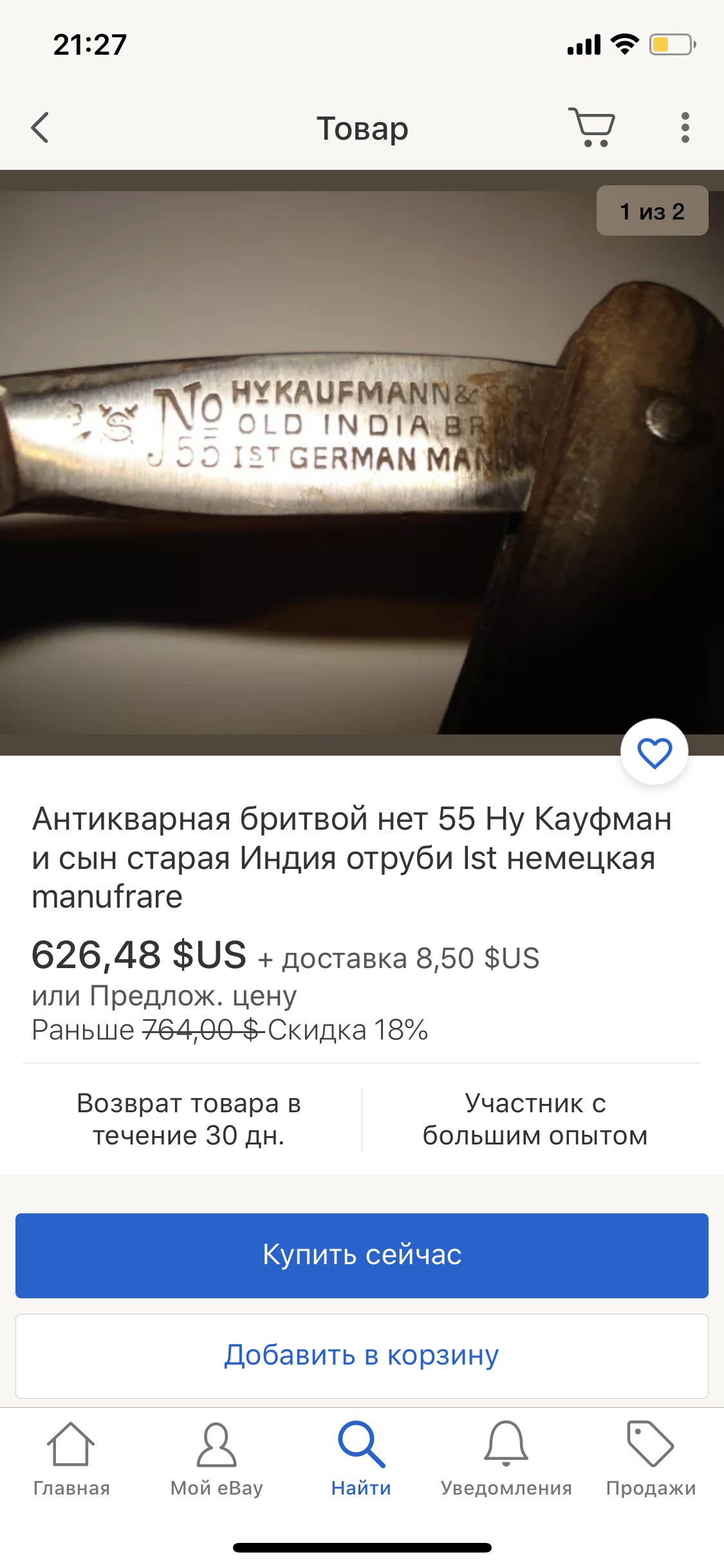Select the Найти search tab
The height and width of the screenshot is (1568, 724).
click(x=361, y=1460)
